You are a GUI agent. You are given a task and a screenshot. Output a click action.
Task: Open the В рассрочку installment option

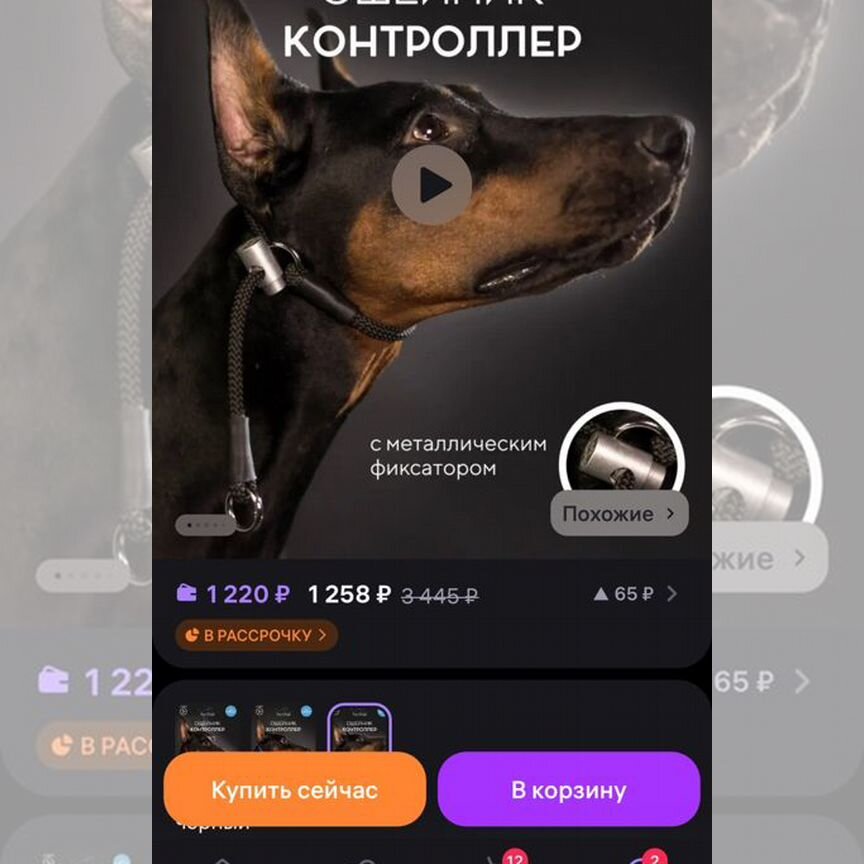(256, 635)
